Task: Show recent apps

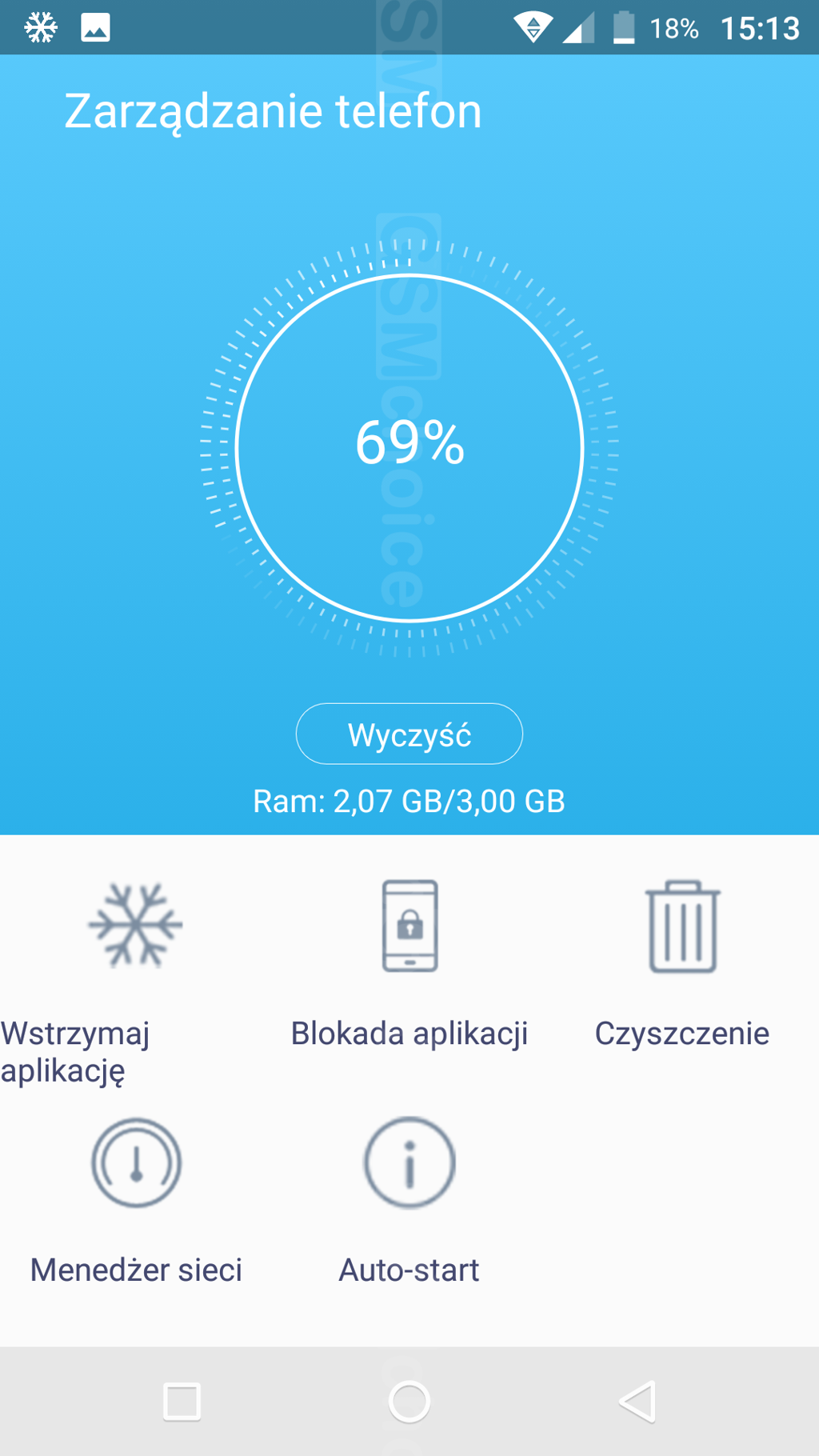Action: [182, 1401]
